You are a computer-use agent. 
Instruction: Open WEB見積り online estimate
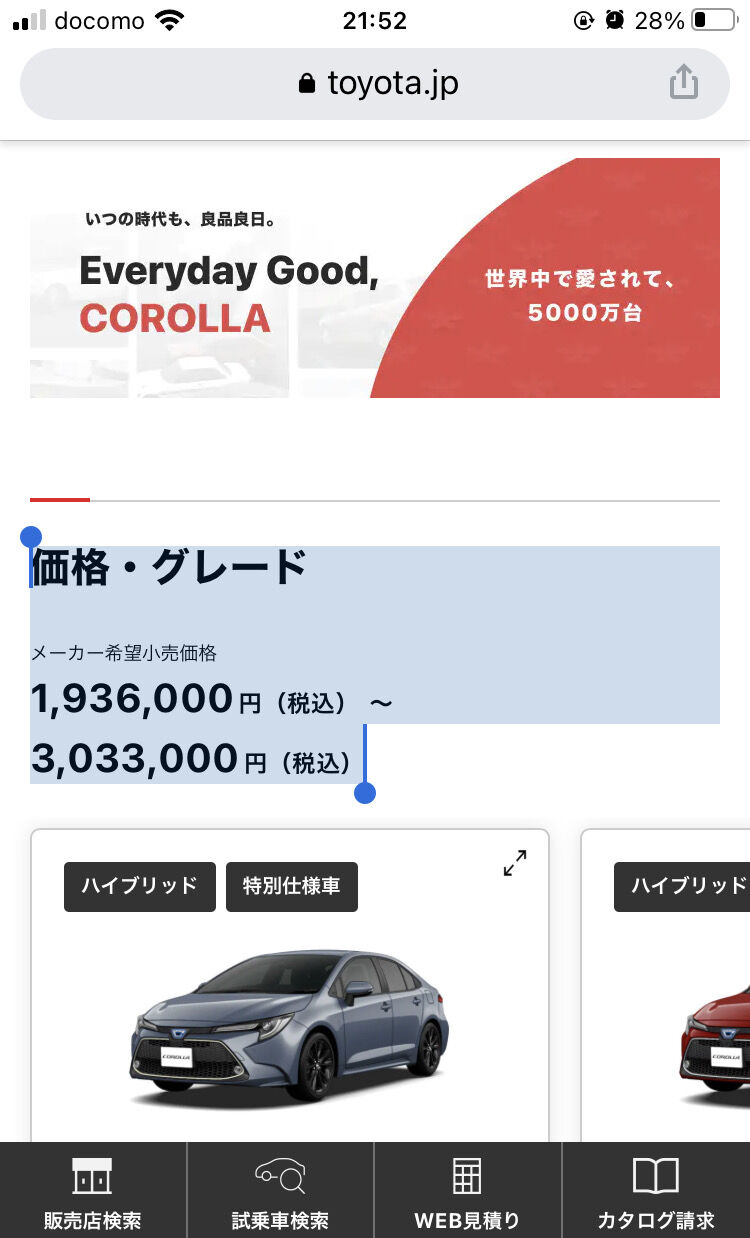click(x=468, y=1190)
